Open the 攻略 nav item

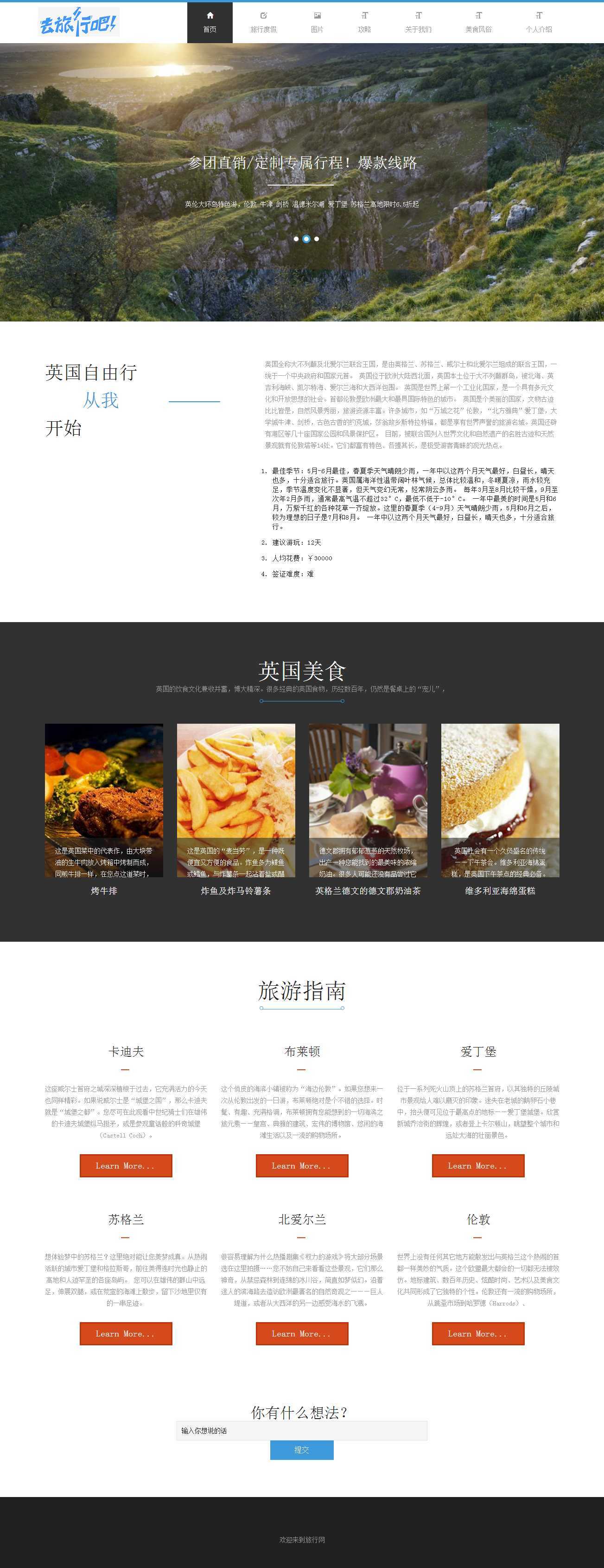(364, 23)
